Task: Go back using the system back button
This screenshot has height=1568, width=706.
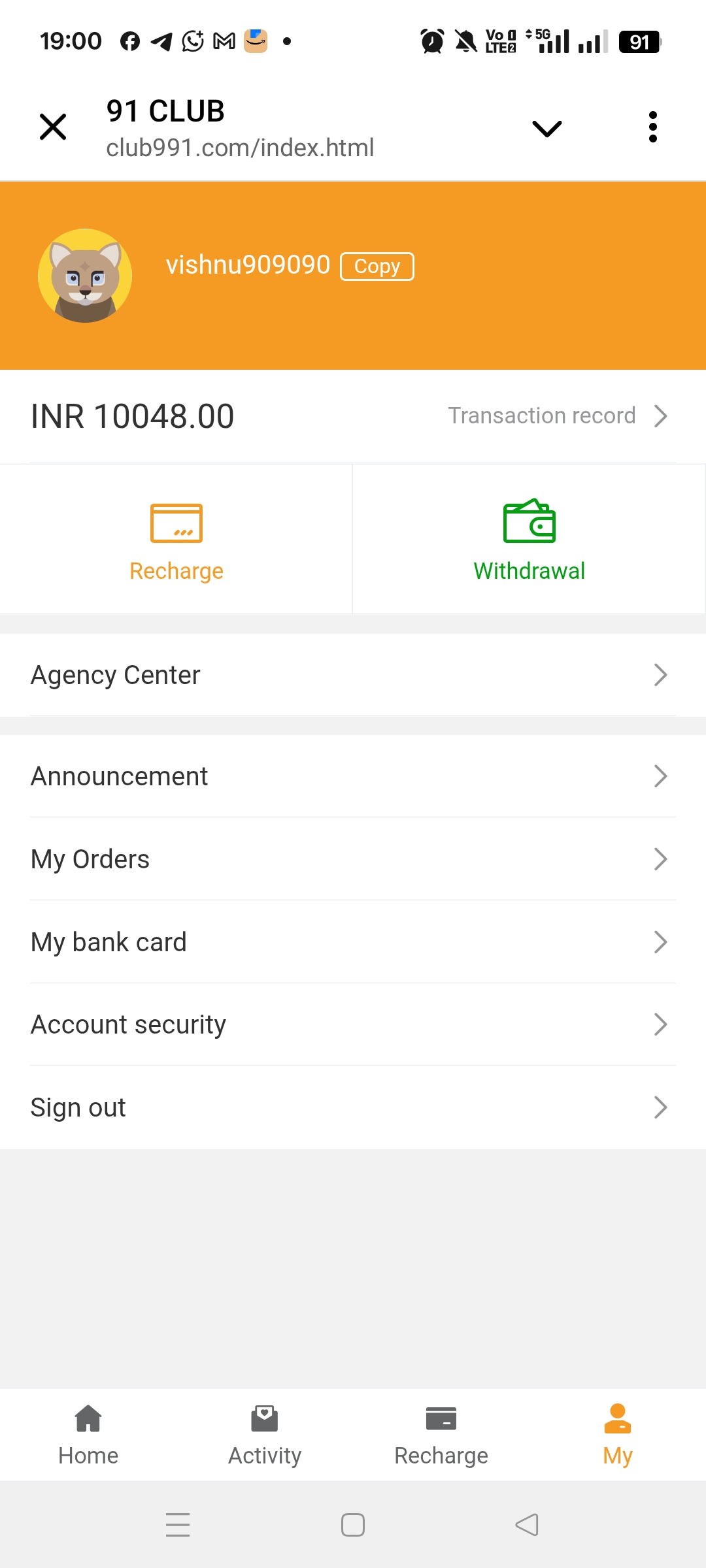Action: pos(527,1525)
